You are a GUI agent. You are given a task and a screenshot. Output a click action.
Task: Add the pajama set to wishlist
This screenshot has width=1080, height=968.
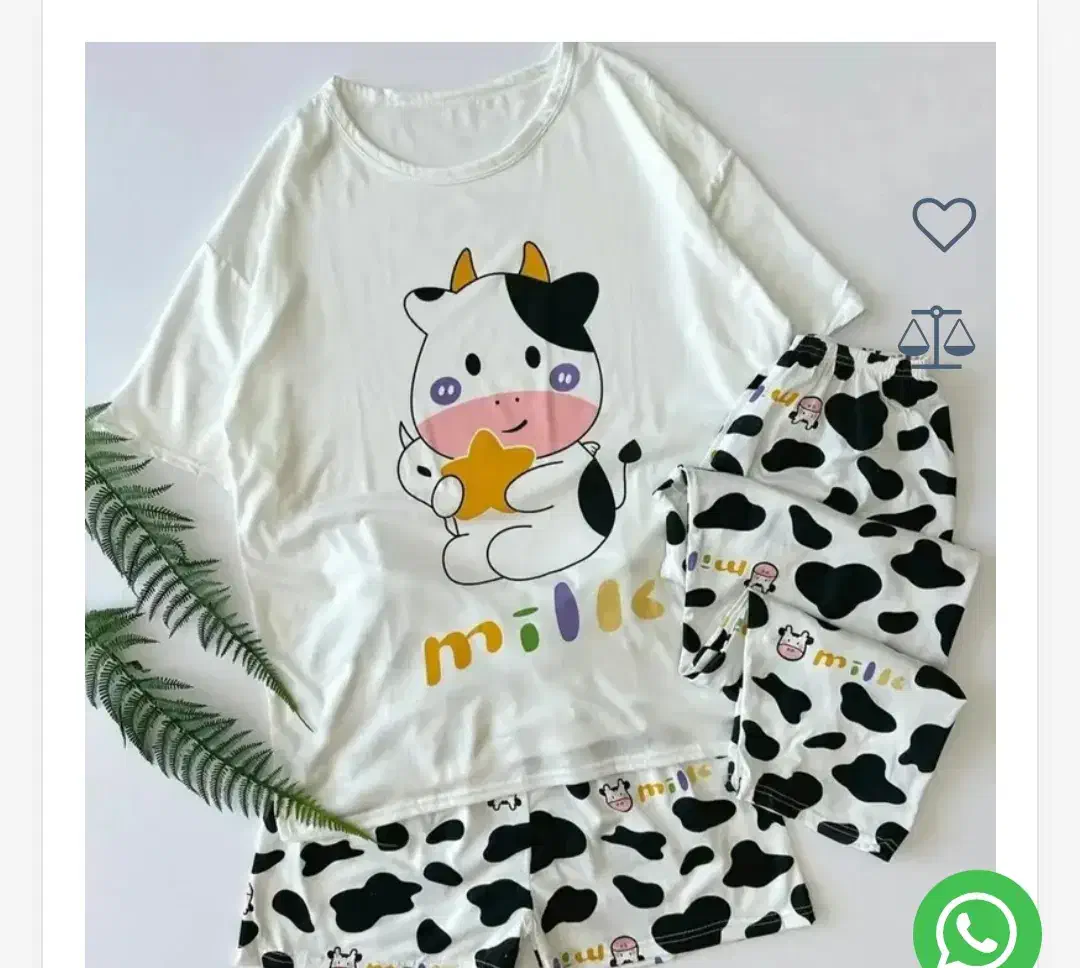point(943,223)
